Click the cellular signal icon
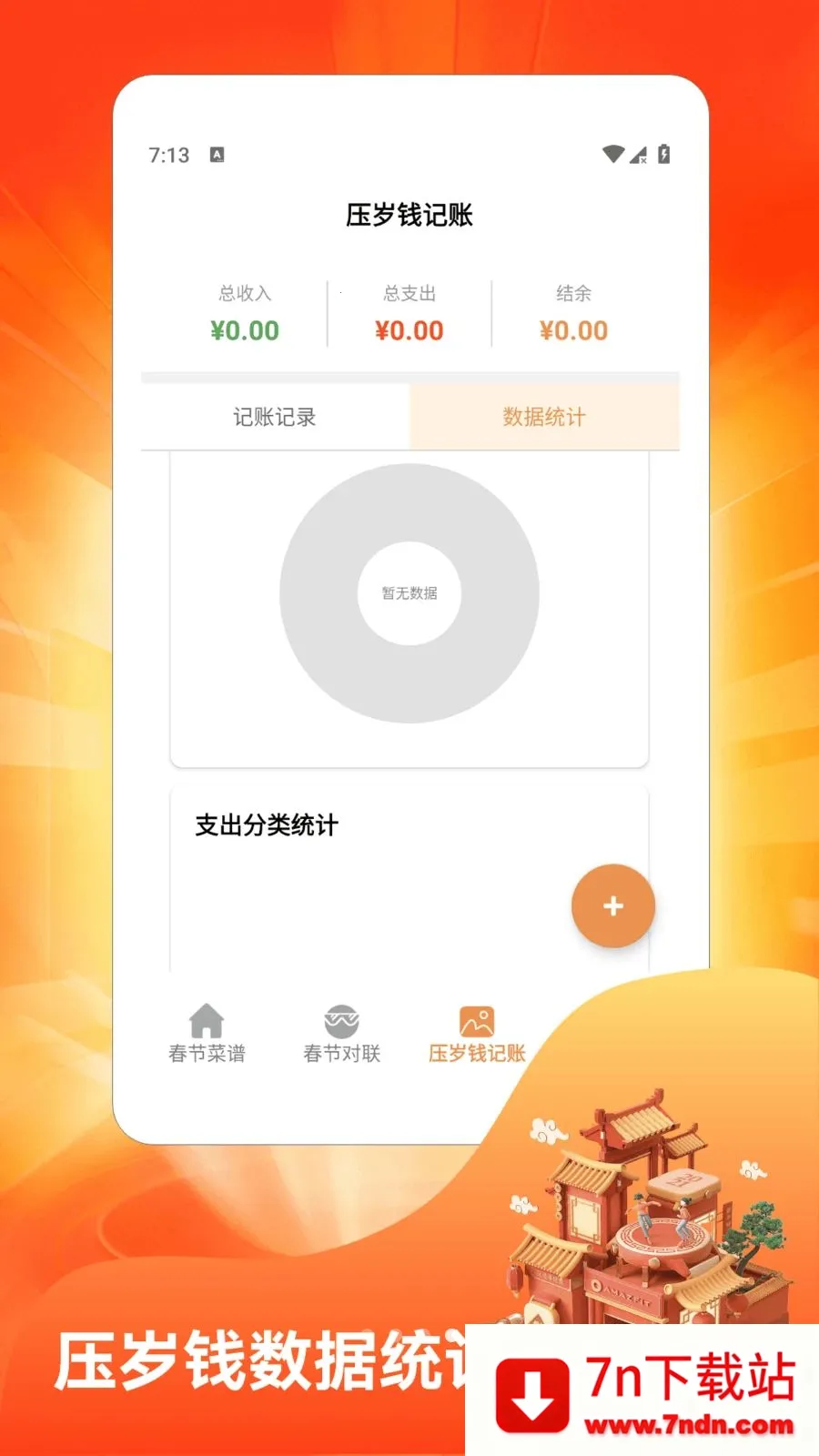The image size is (819, 1456). pyautogui.click(x=638, y=155)
